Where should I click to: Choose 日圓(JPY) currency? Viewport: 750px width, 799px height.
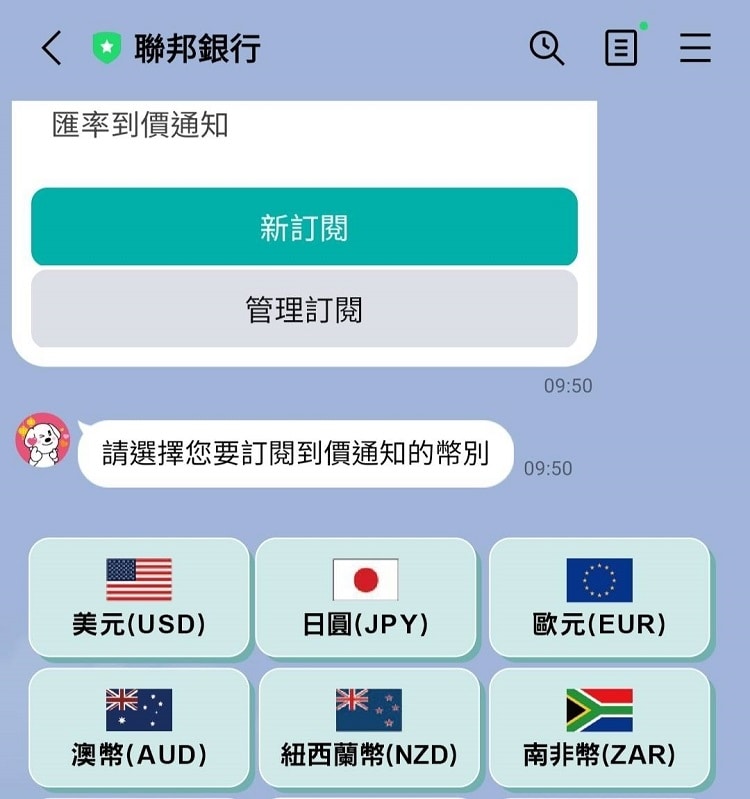click(365, 597)
